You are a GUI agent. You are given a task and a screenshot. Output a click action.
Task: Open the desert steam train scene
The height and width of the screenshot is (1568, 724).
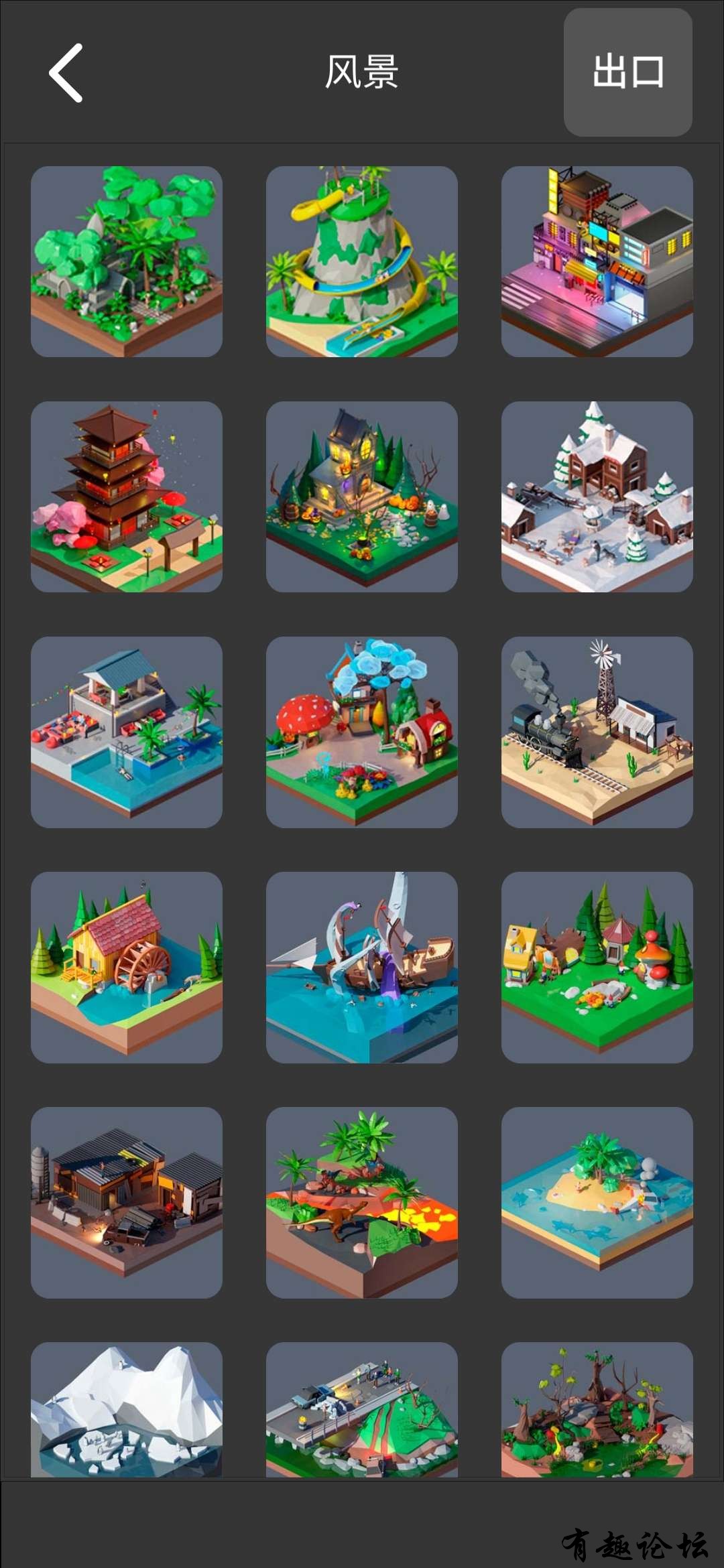597,732
